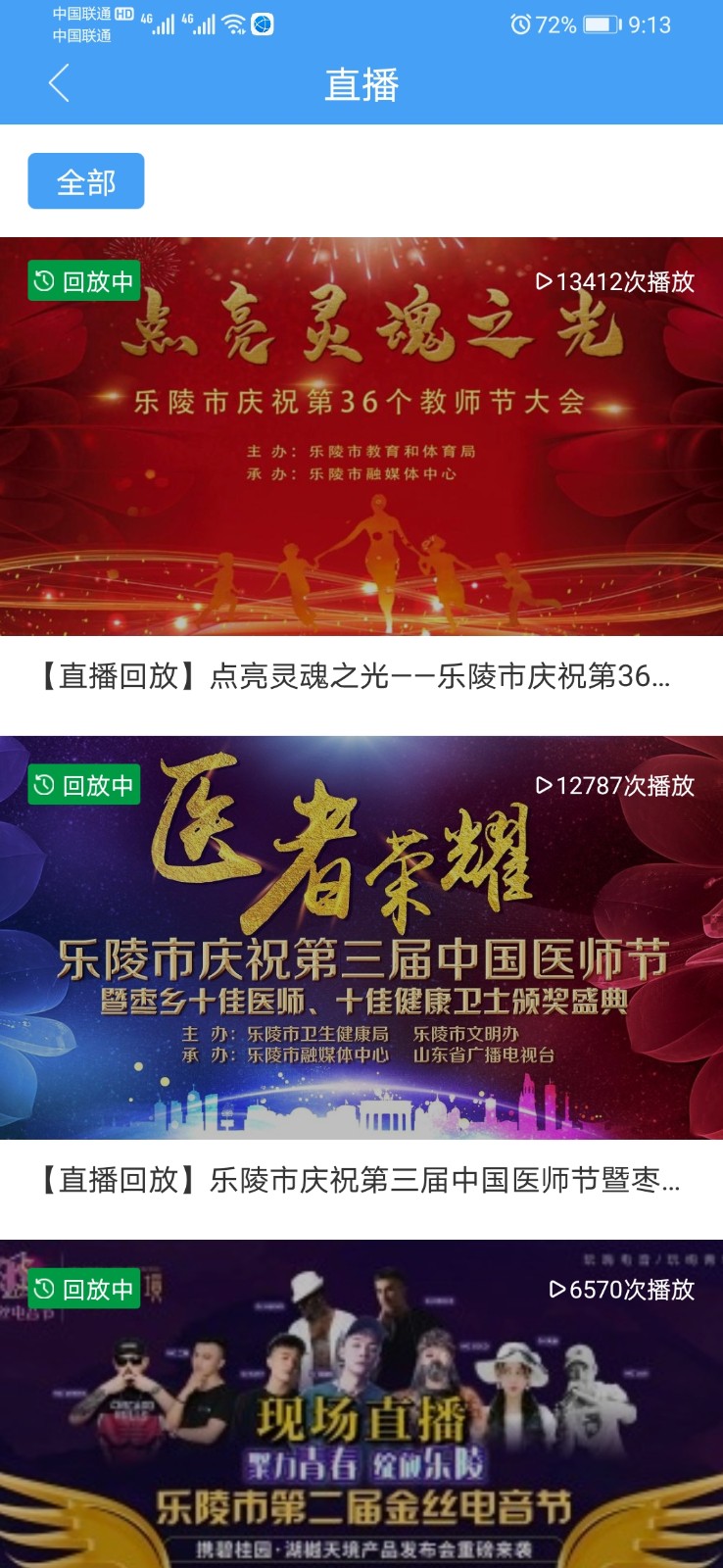Go back using the top-left arrow

[59, 84]
